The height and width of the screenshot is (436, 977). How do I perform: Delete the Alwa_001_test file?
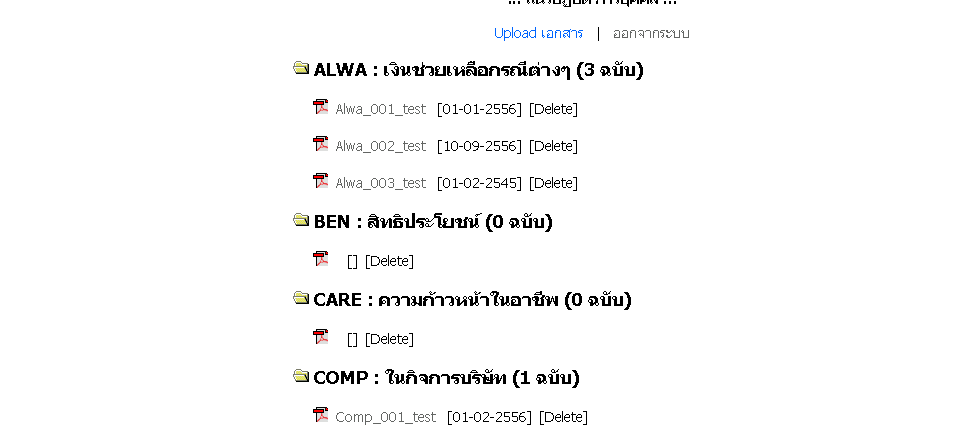pos(553,109)
